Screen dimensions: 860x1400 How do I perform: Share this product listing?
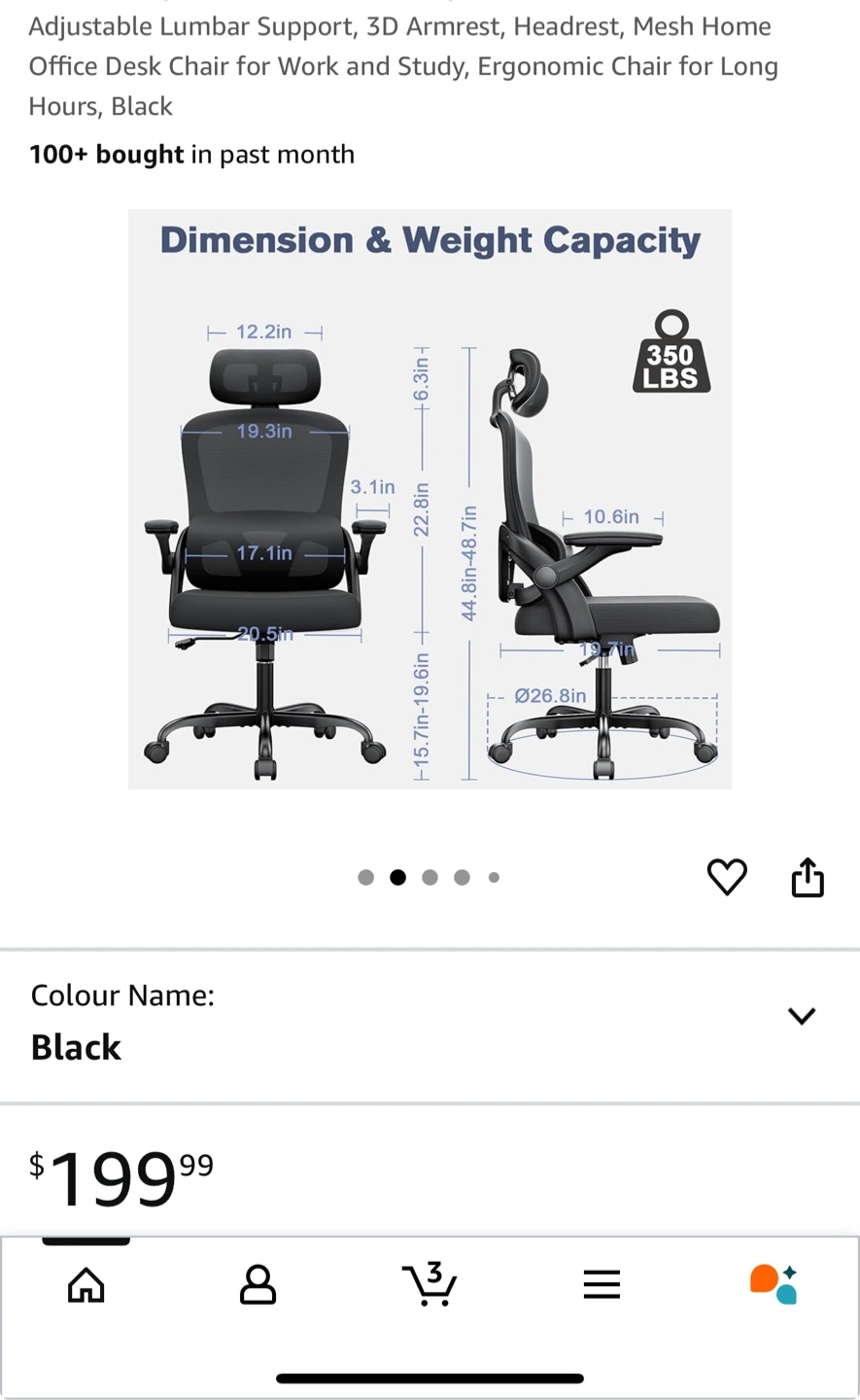tap(808, 877)
